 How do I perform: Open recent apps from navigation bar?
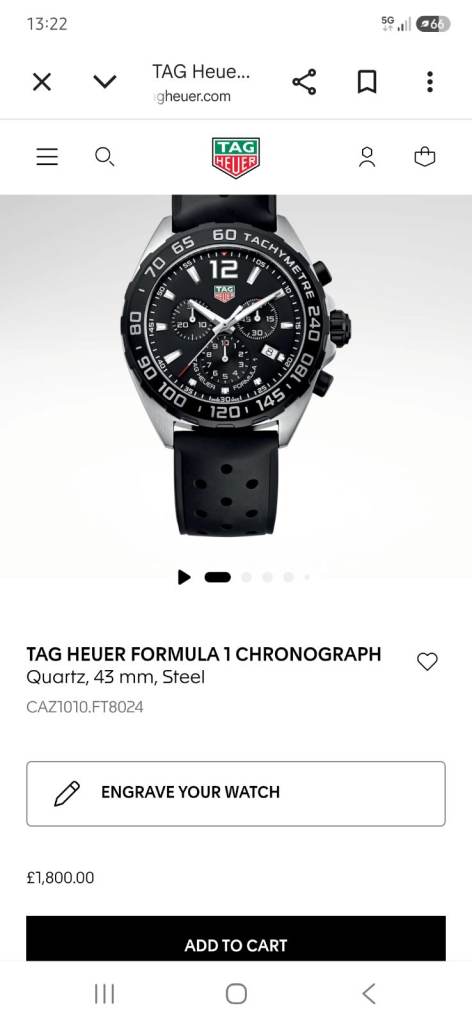coord(104,994)
